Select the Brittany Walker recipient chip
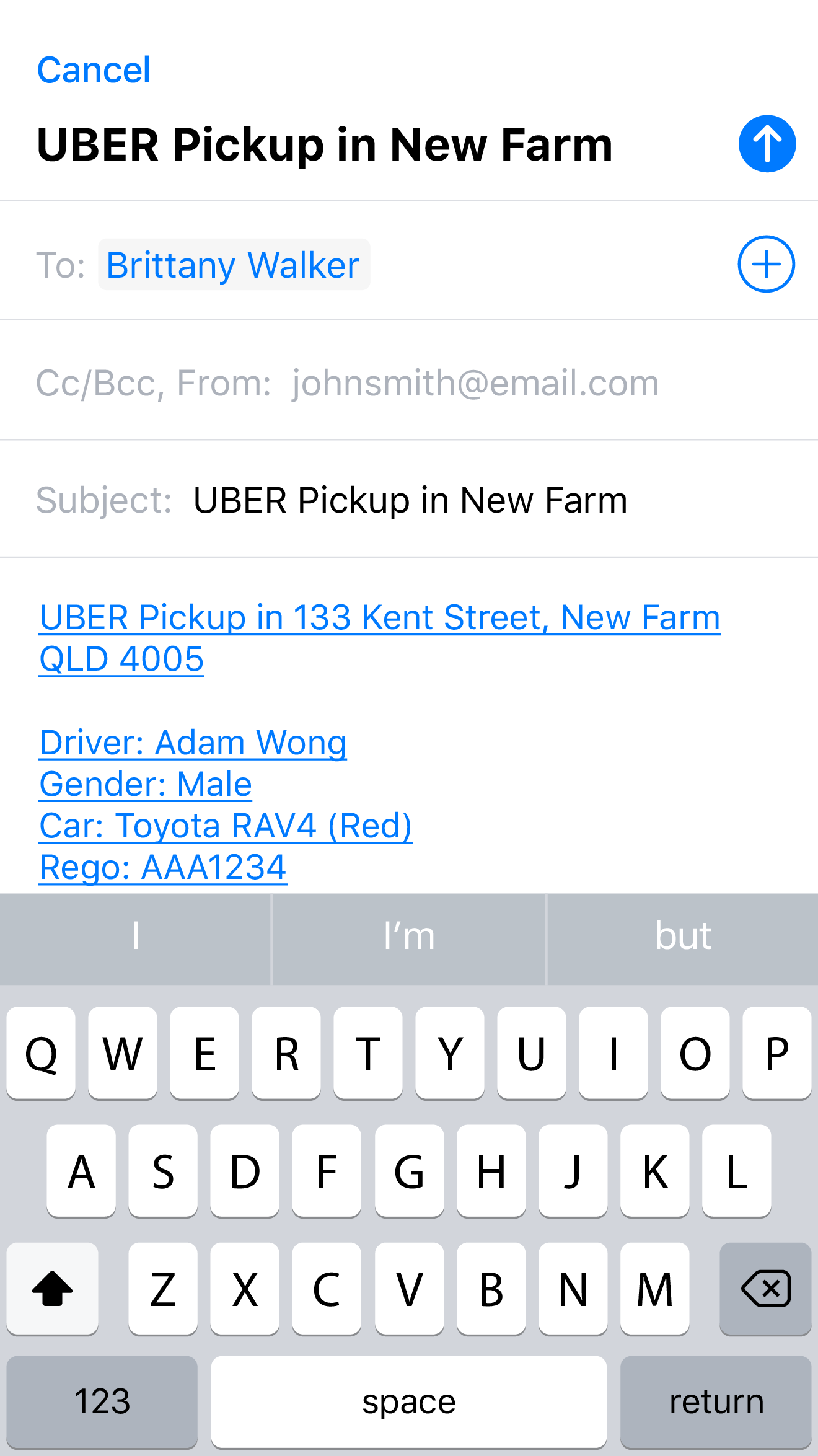This screenshot has width=818, height=1456. coord(234,265)
